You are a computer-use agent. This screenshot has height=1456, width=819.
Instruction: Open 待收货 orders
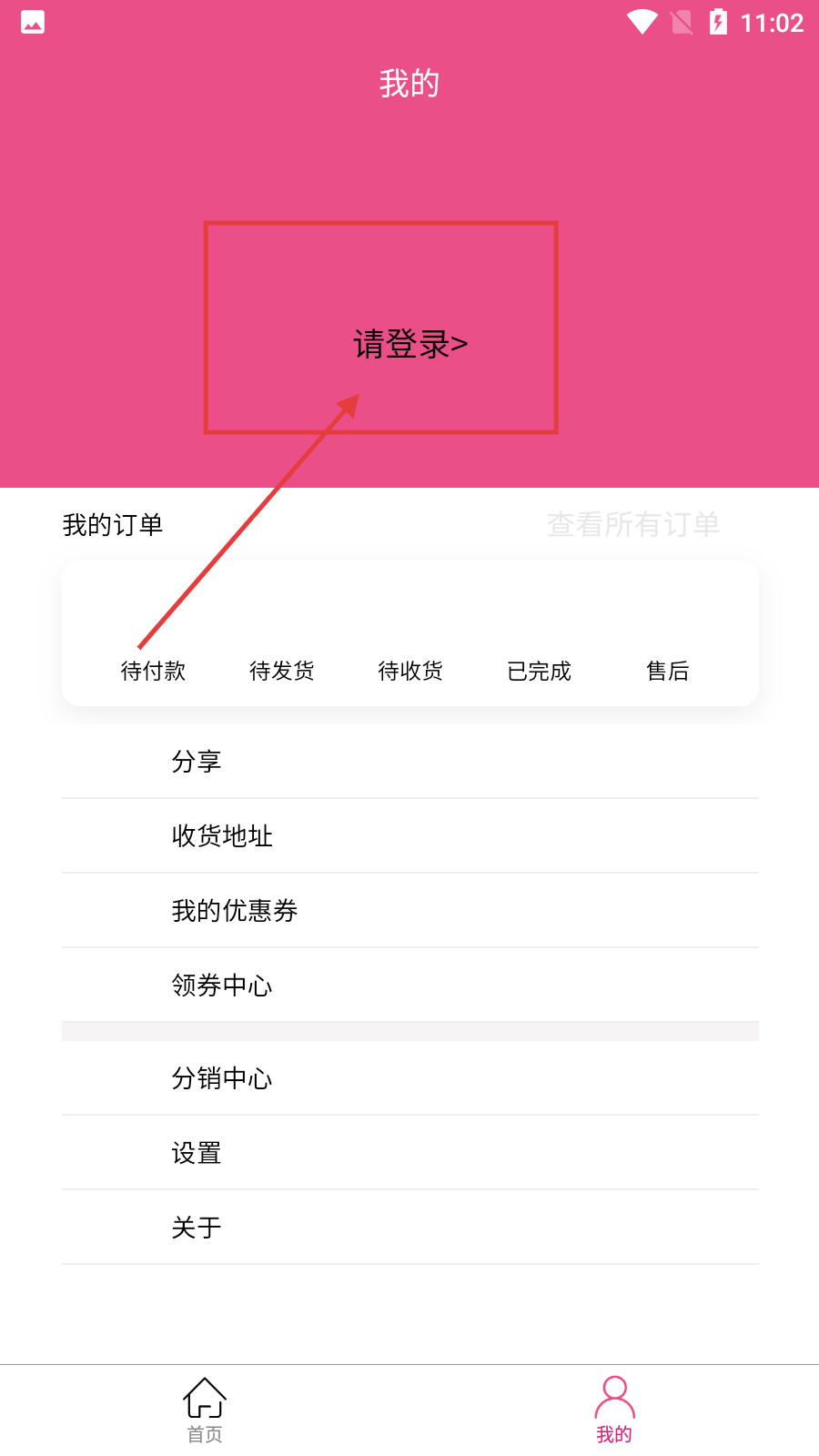pos(410,671)
